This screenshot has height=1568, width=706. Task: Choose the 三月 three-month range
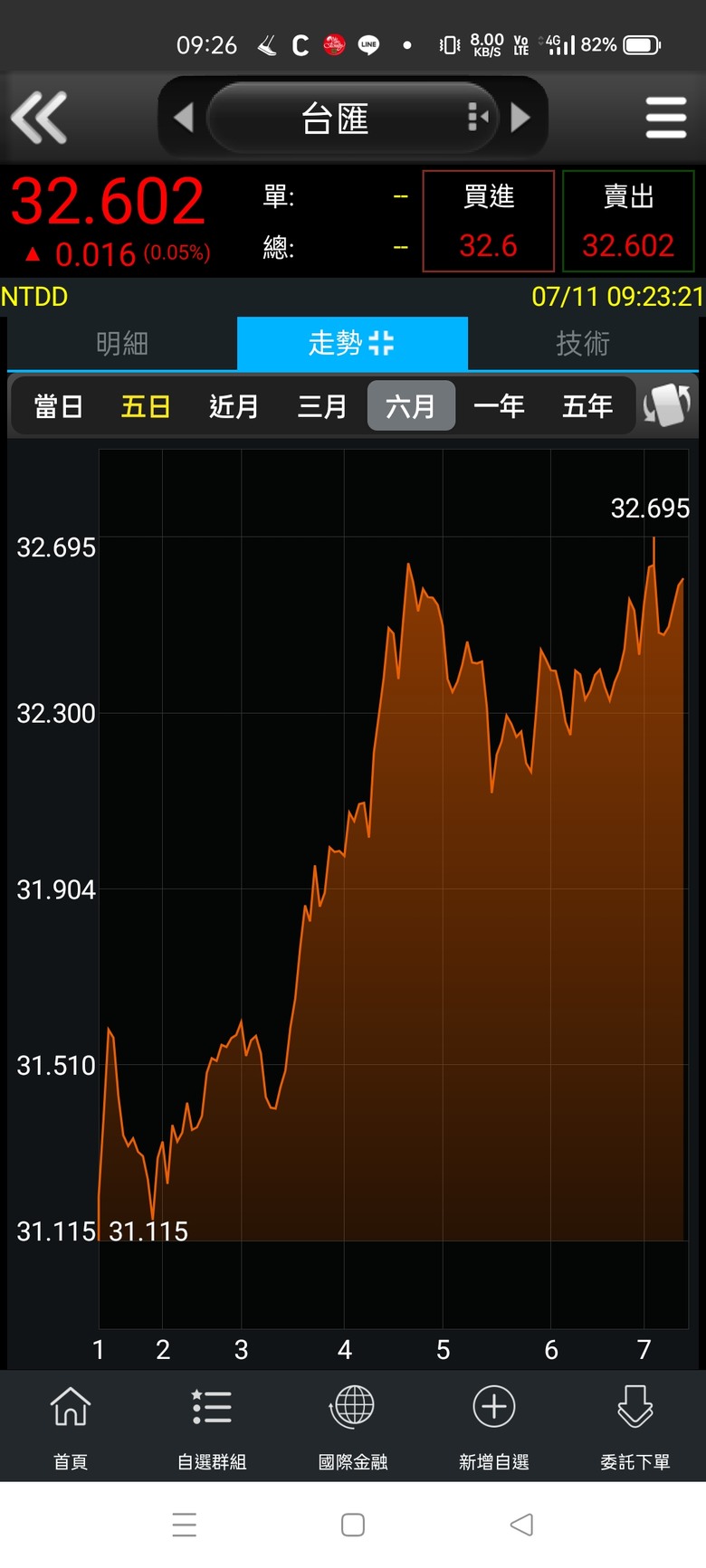[322, 406]
